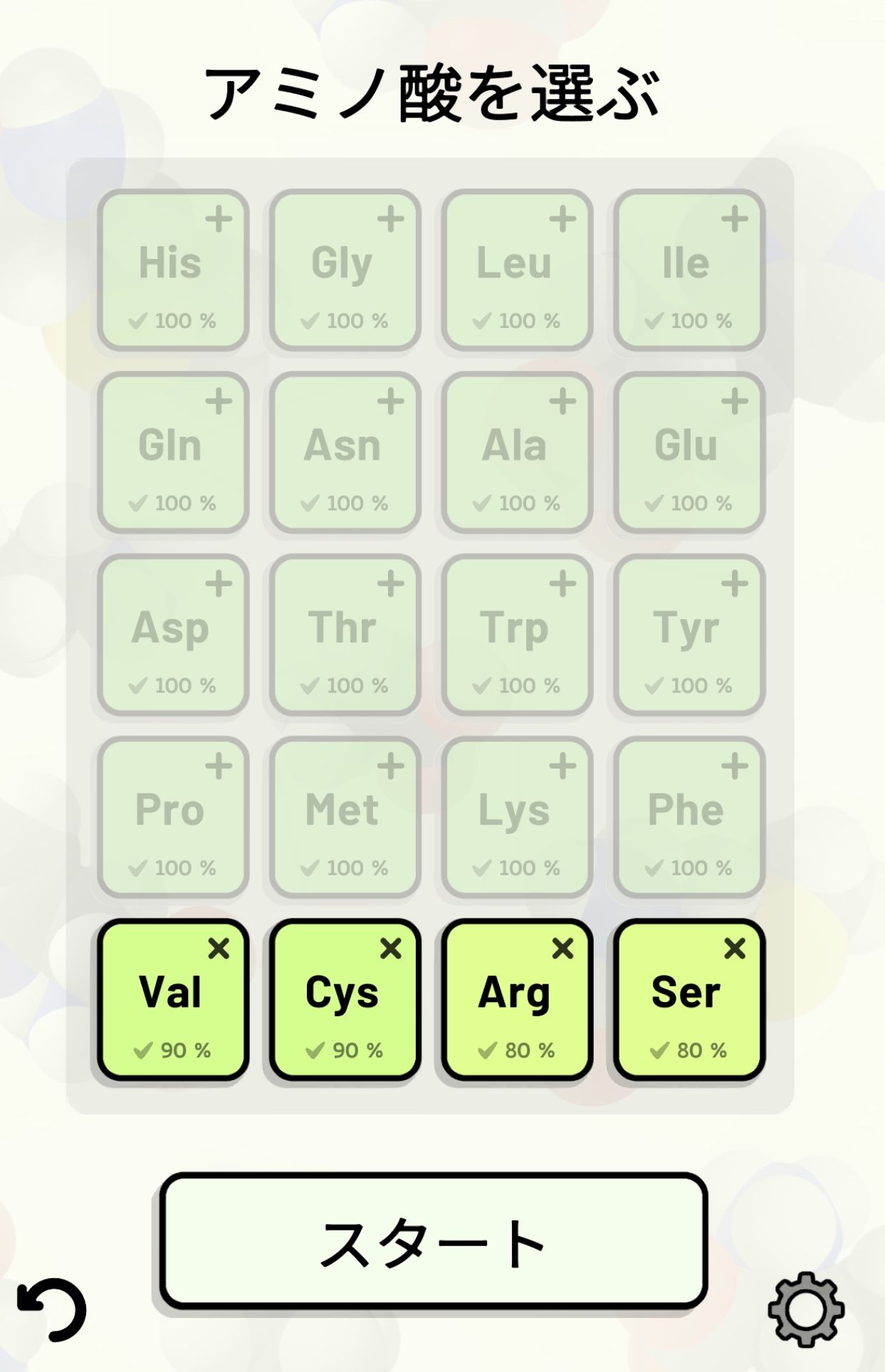Select the Ile tile
885x1372 pixels.
click(688, 270)
